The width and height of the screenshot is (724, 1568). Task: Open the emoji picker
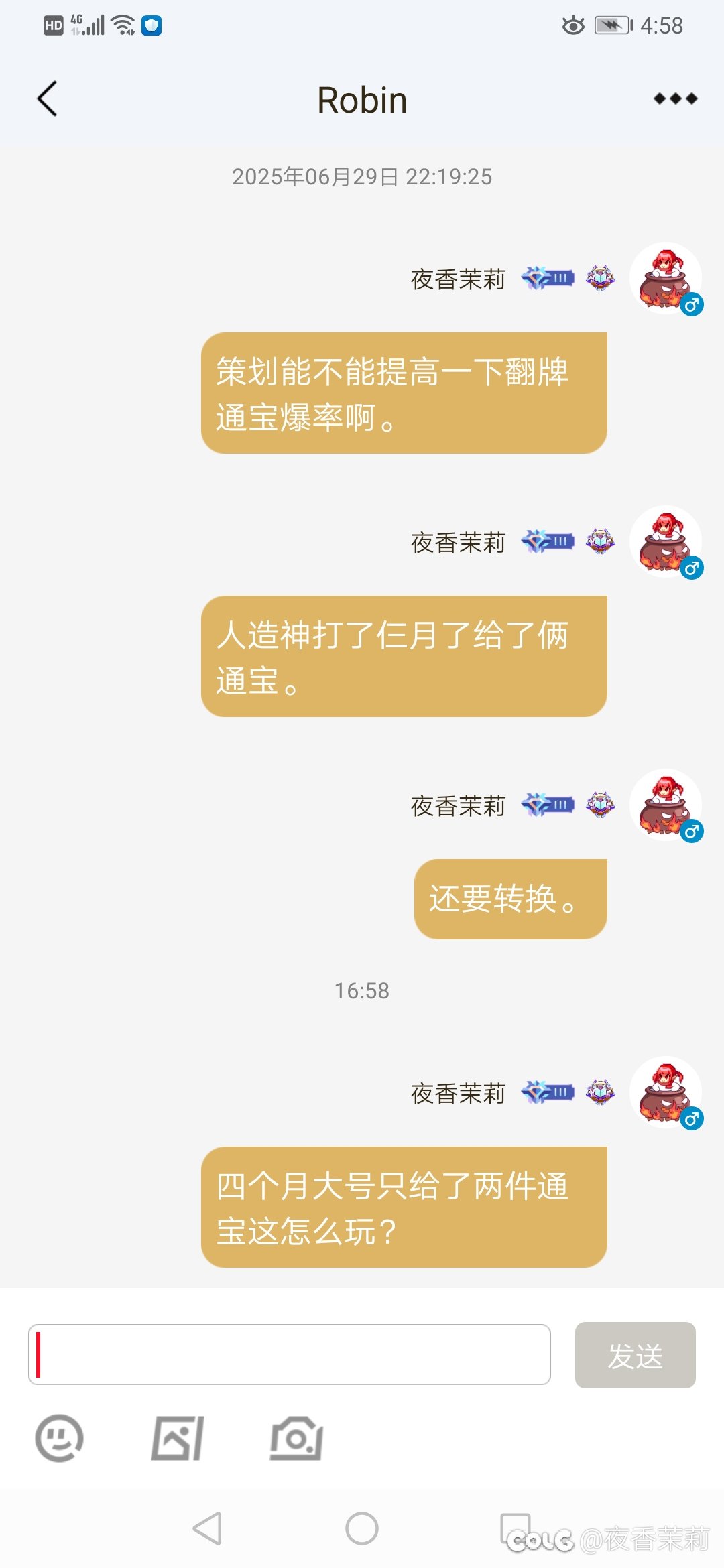(59, 1438)
